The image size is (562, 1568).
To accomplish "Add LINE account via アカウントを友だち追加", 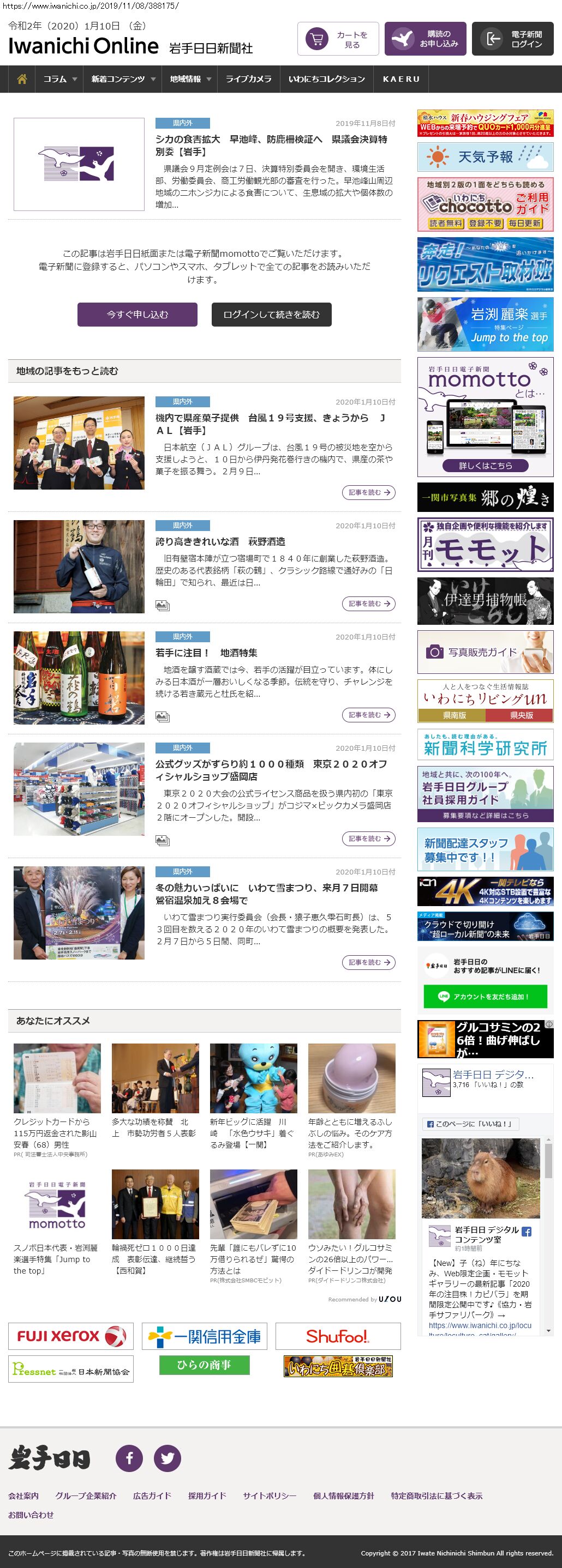I will [x=485, y=997].
